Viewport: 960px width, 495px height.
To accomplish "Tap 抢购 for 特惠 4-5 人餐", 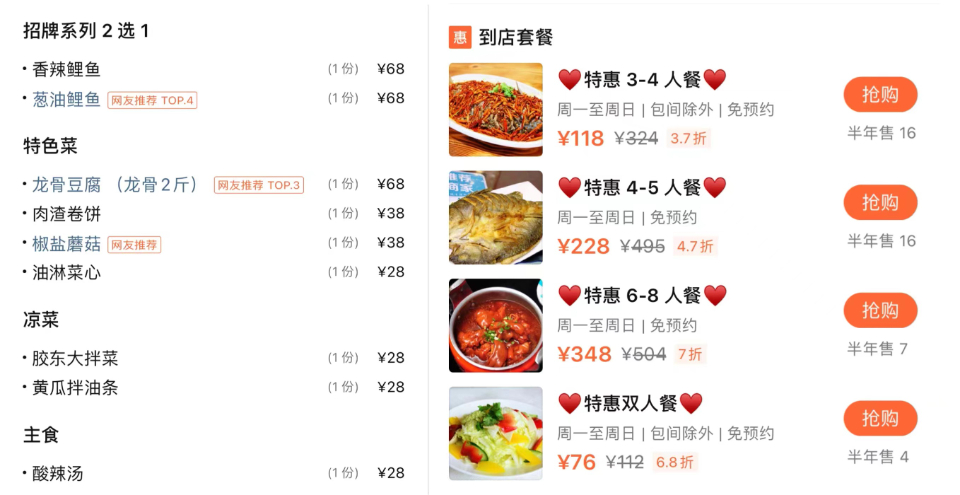I will [x=880, y=203].
